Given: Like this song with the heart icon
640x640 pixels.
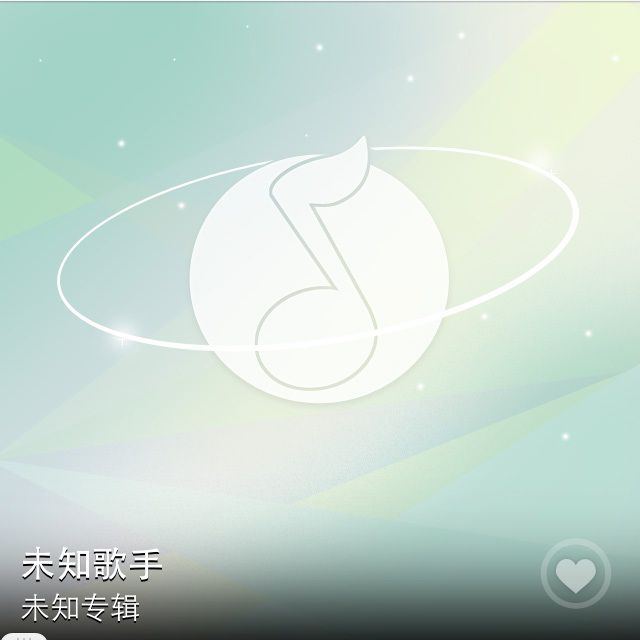Looking at the screenshot, I should pos(576,574).
